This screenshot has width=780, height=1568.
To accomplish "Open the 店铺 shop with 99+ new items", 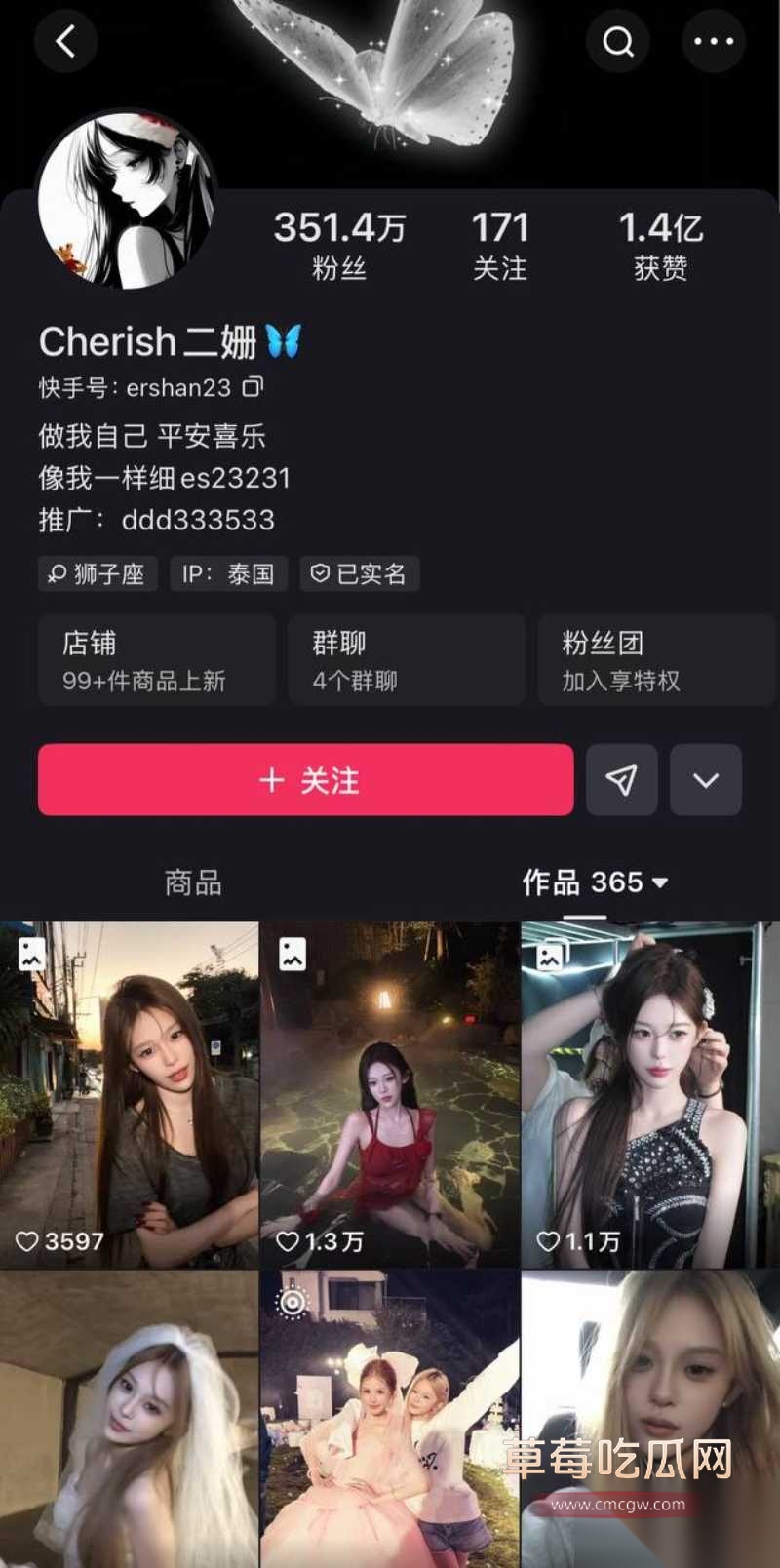I will point(156,660).
